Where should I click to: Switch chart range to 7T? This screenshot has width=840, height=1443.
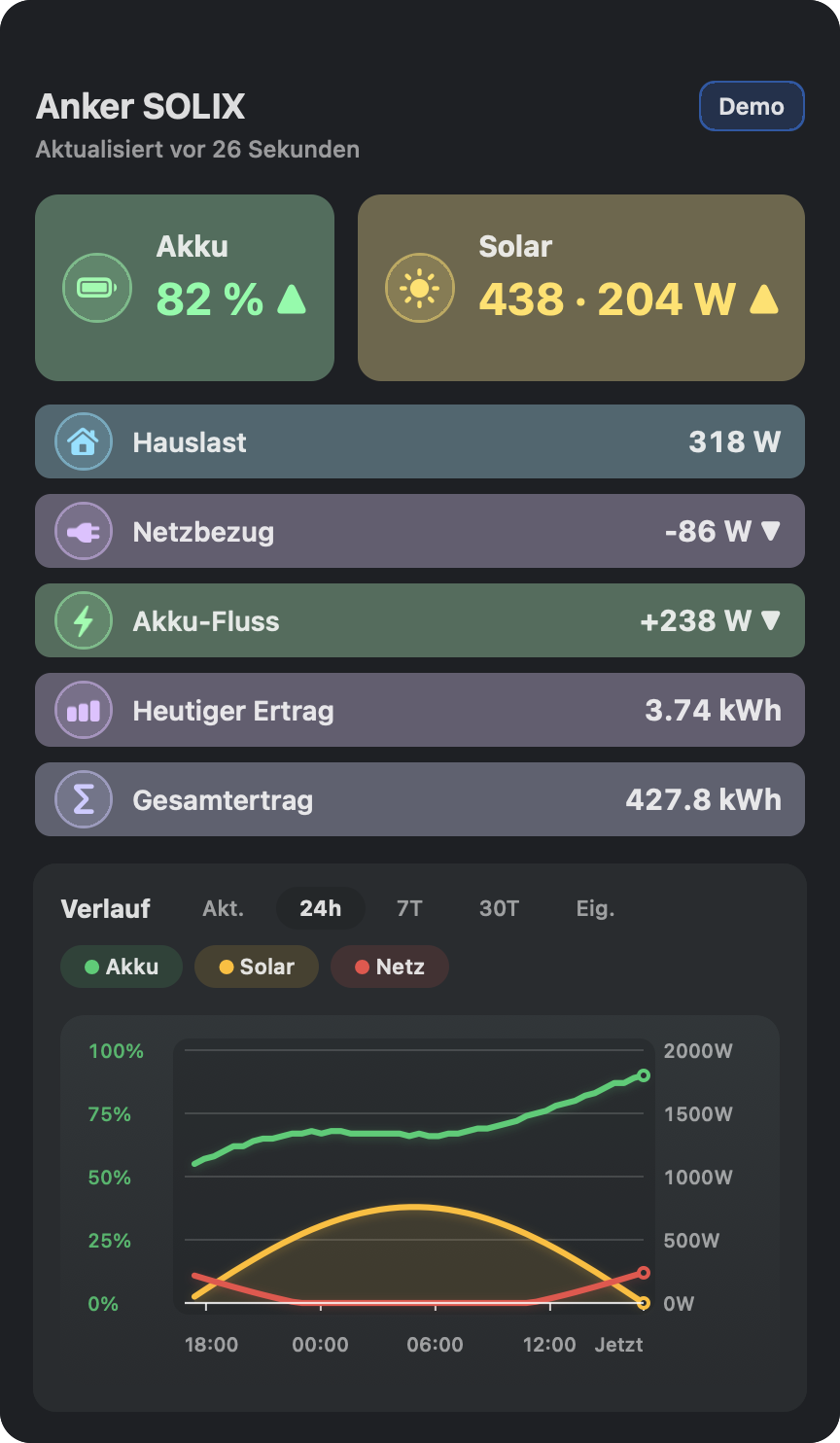[x=409, y=908]
